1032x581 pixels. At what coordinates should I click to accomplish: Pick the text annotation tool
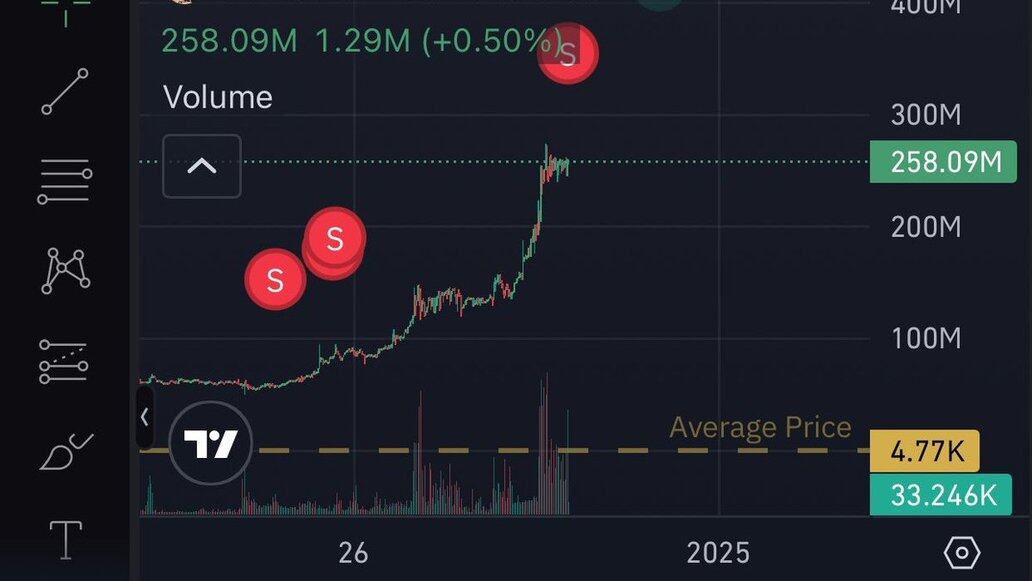pos(65,540)
